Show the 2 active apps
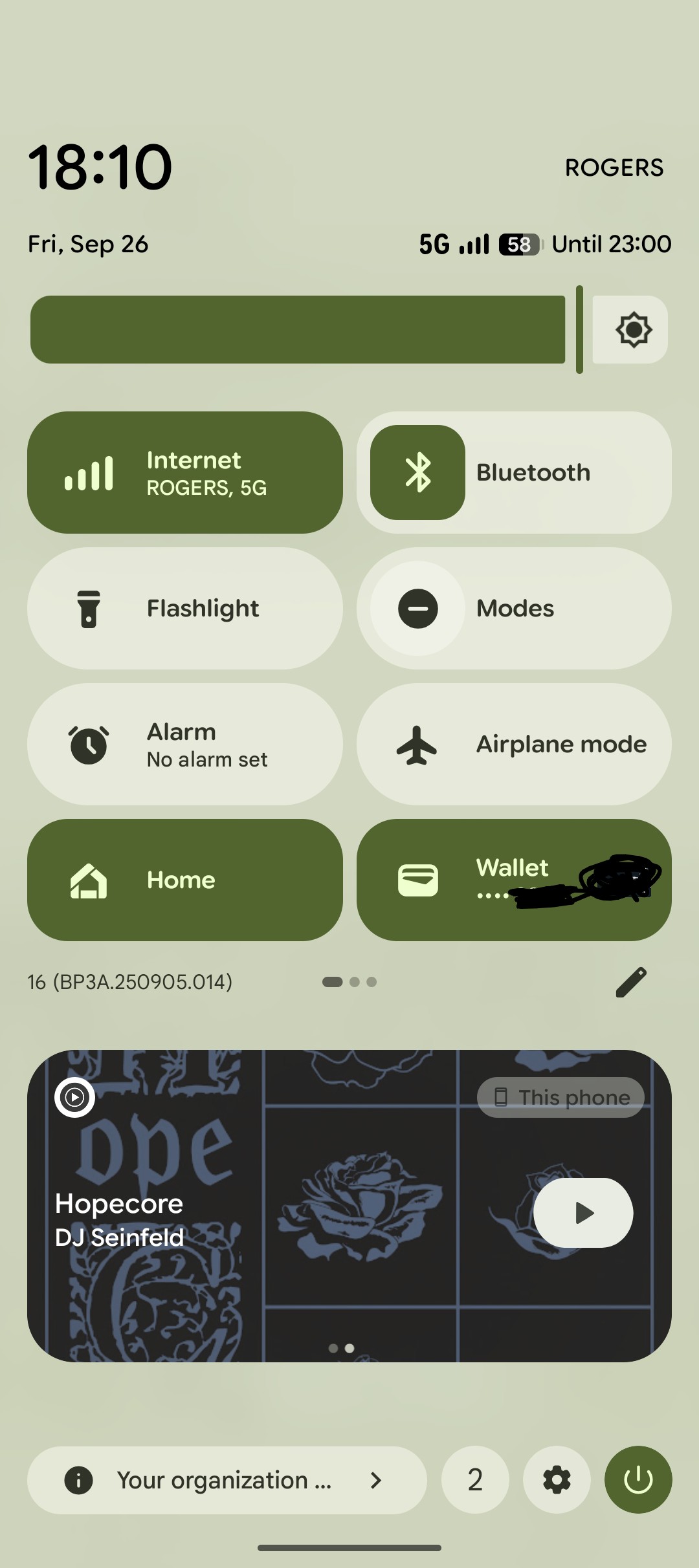699x1568 pixels. pyautogui.click(x=475, y=1480)
